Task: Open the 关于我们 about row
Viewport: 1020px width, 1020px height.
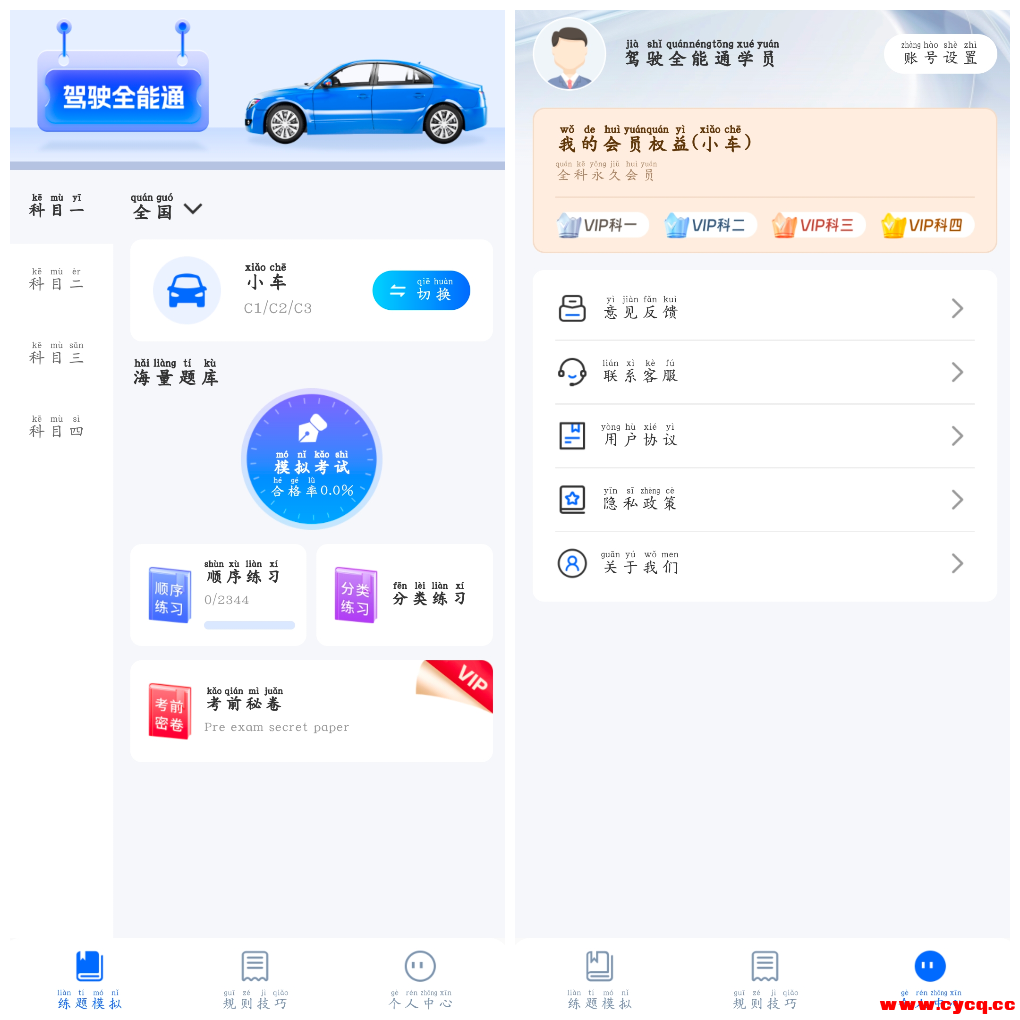Action: tap(764, 563)
